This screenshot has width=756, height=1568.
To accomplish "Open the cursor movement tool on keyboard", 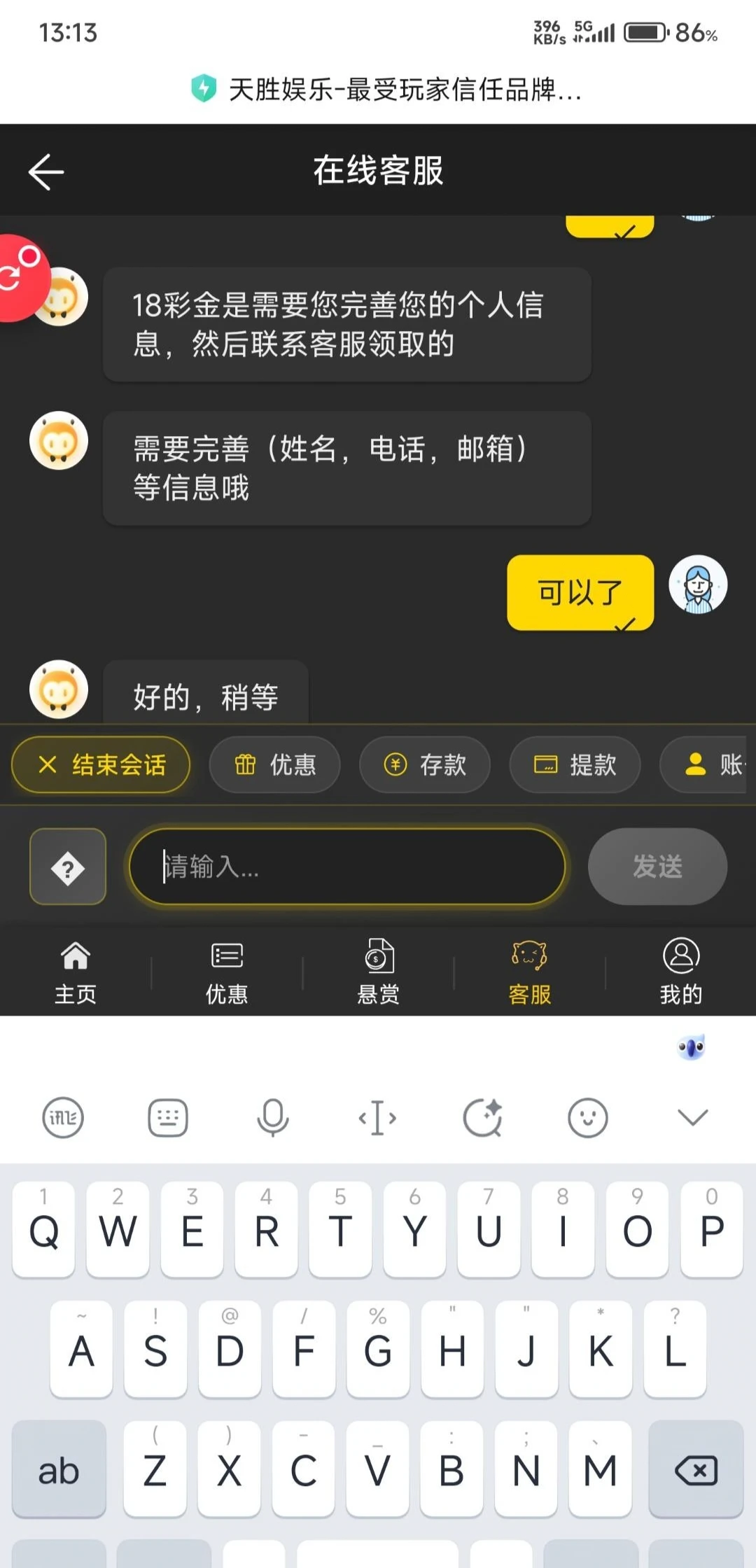I will [x=377, y=1117].
